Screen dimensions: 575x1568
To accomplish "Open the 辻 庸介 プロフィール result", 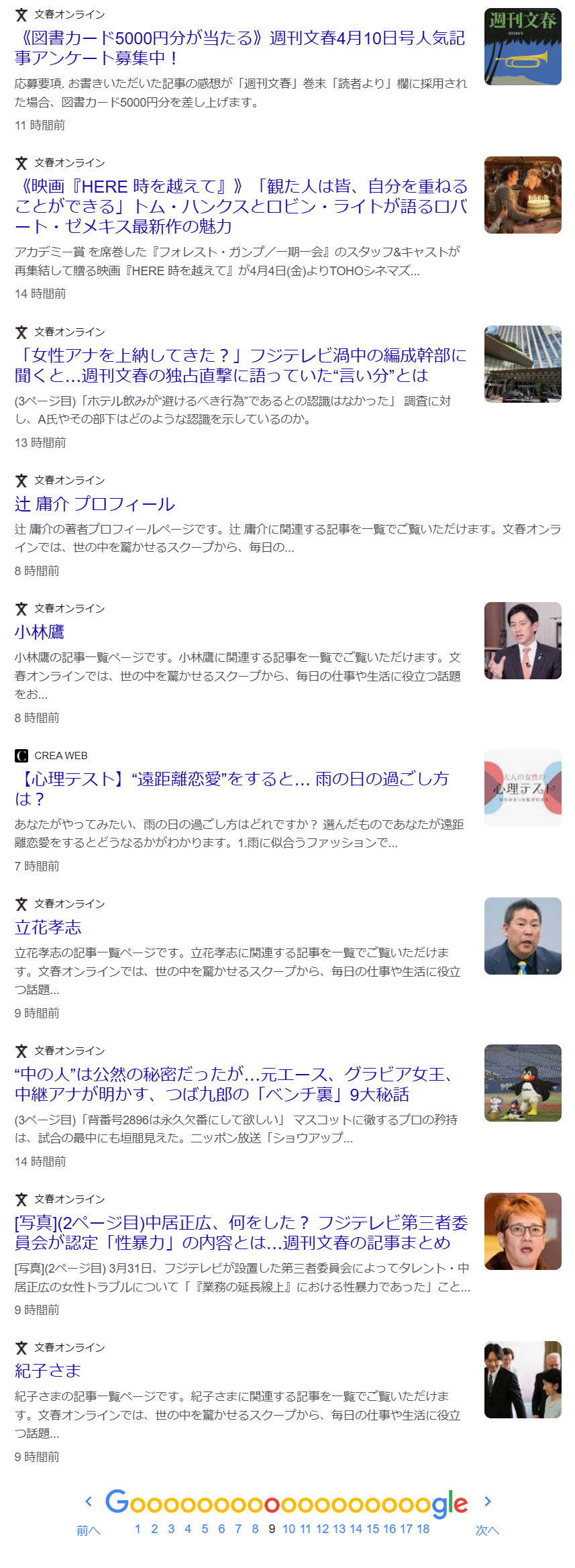I will pos(95,504).
